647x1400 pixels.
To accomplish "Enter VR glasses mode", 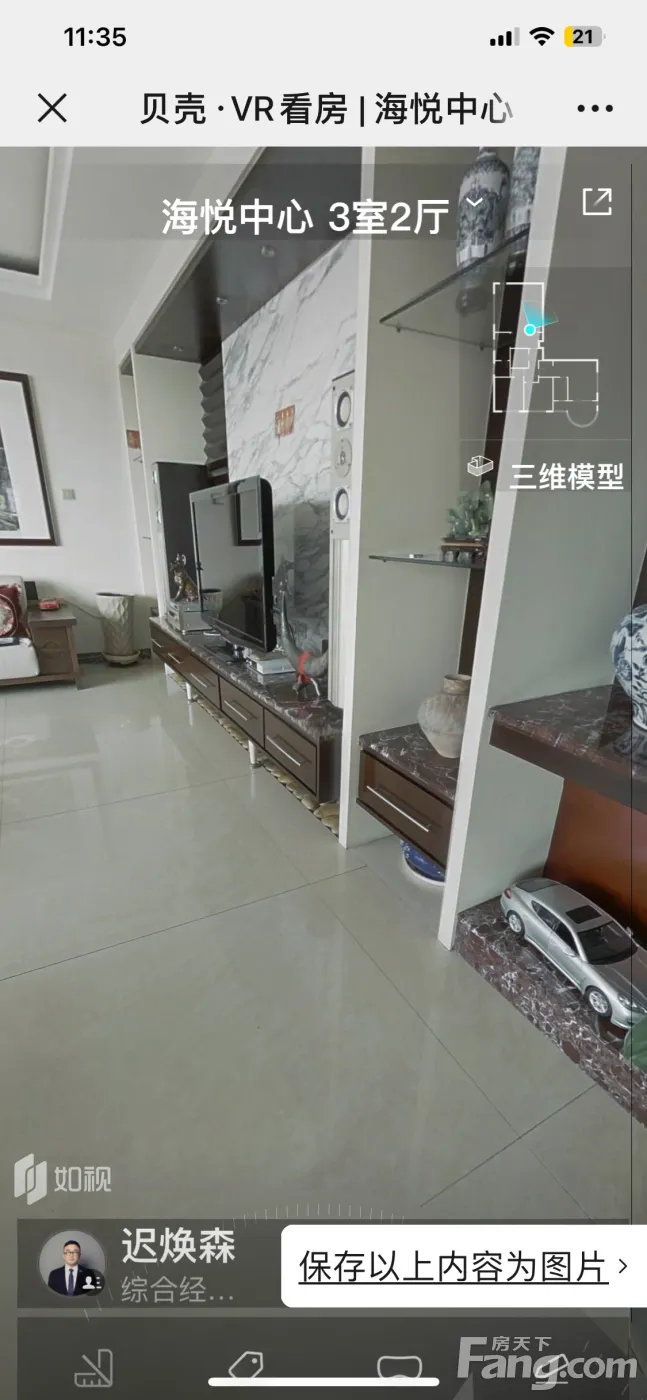I will click(x=399, y=1367).
